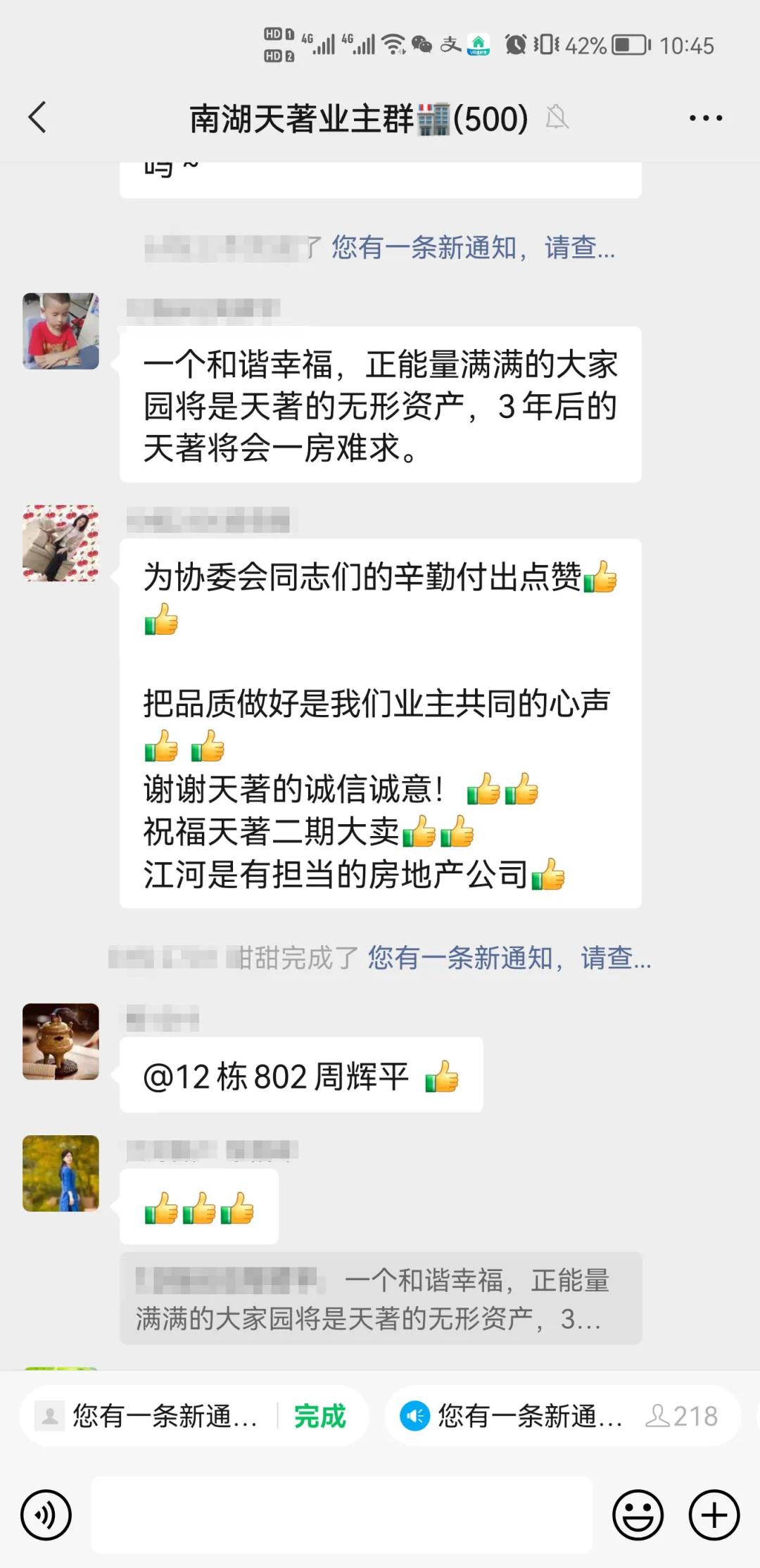Viewport: 760px width, 1568px height.
Task: View profile of sender praising 协委会
Action: pos(61,543)
